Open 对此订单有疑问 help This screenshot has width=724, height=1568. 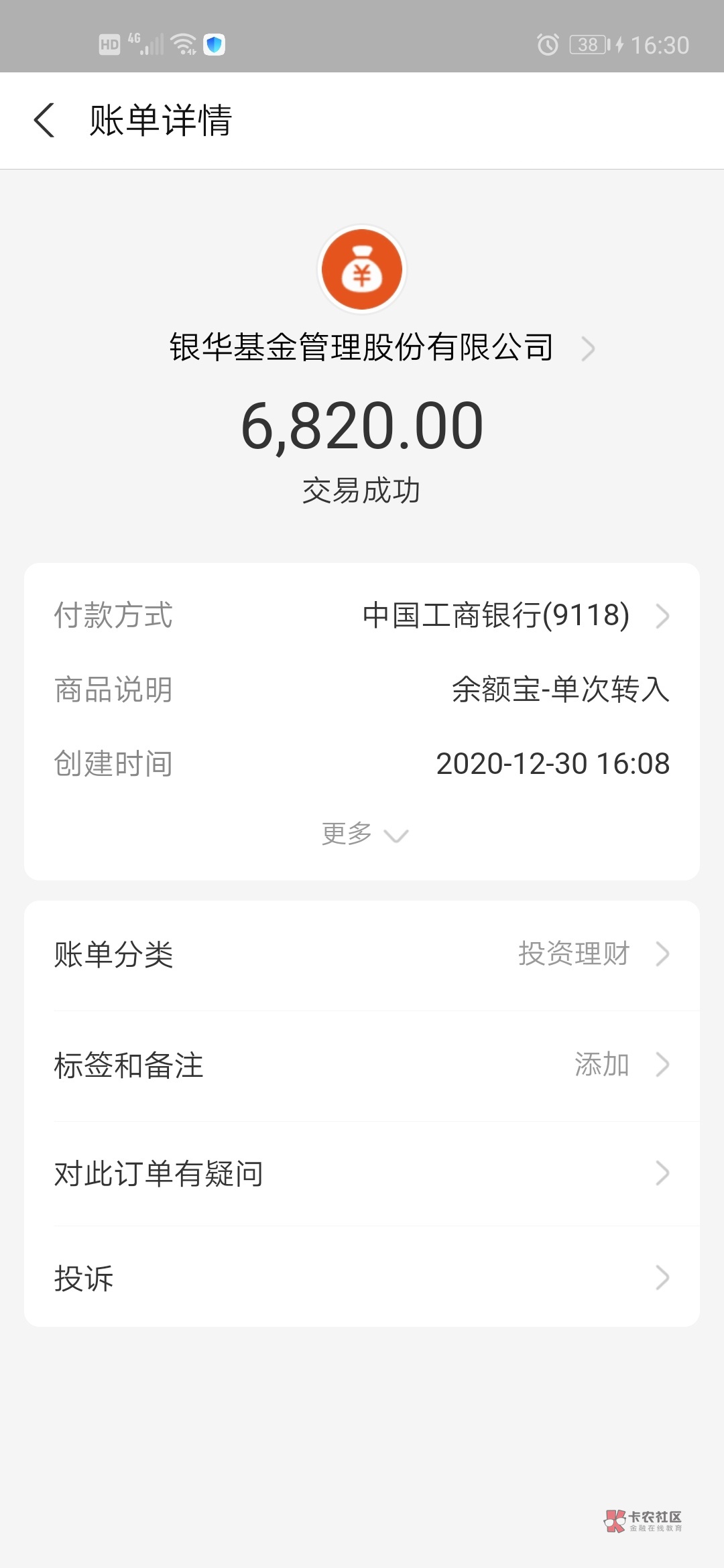point(362,1173)
